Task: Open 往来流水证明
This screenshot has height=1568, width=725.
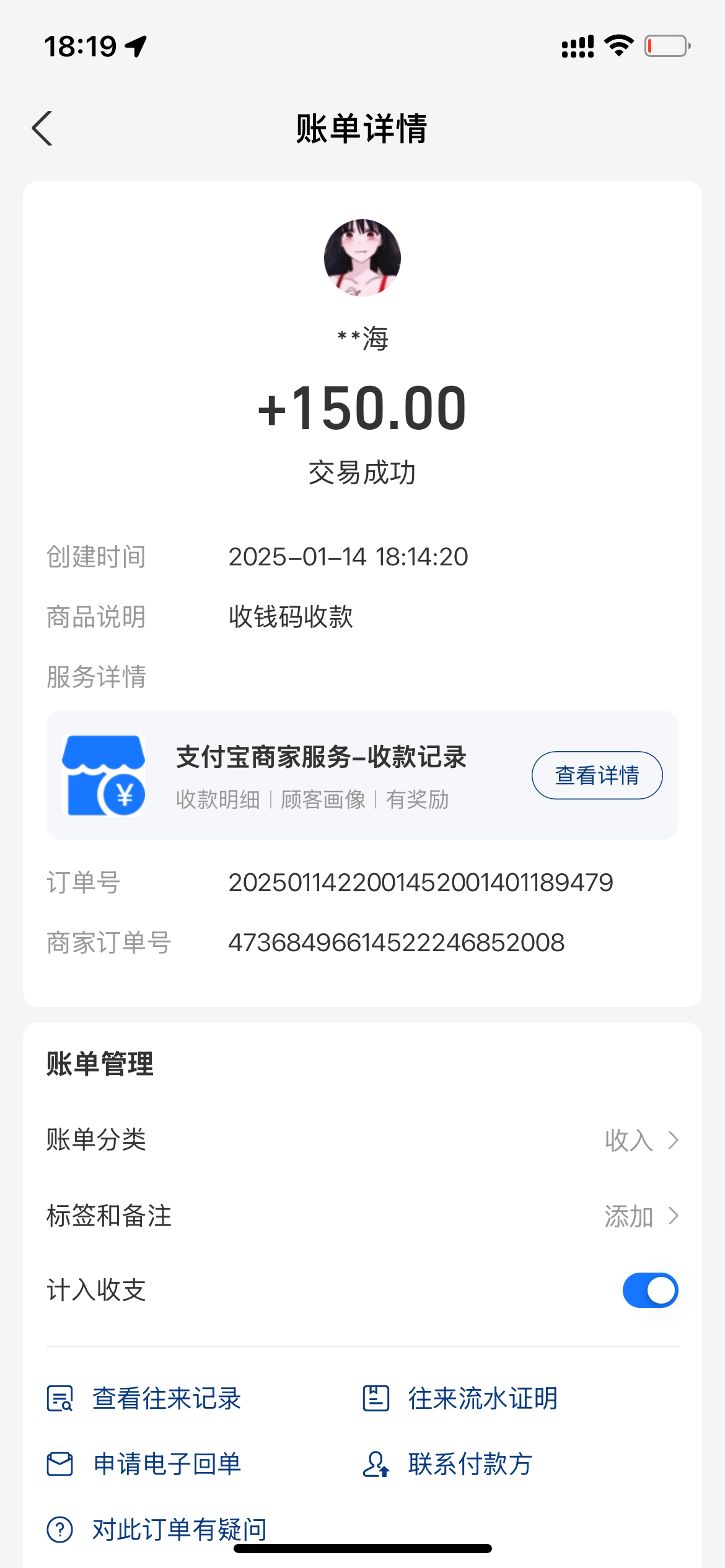Action: coord(460,1398)
